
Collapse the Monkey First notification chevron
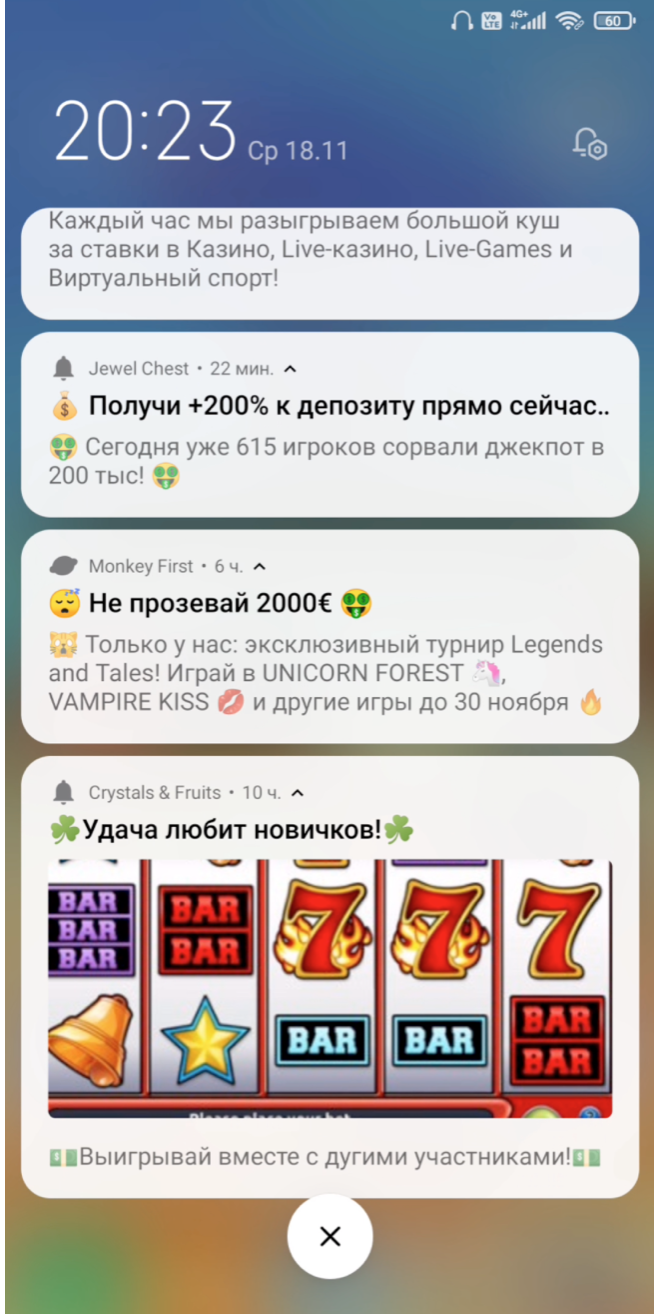[260, 567]
